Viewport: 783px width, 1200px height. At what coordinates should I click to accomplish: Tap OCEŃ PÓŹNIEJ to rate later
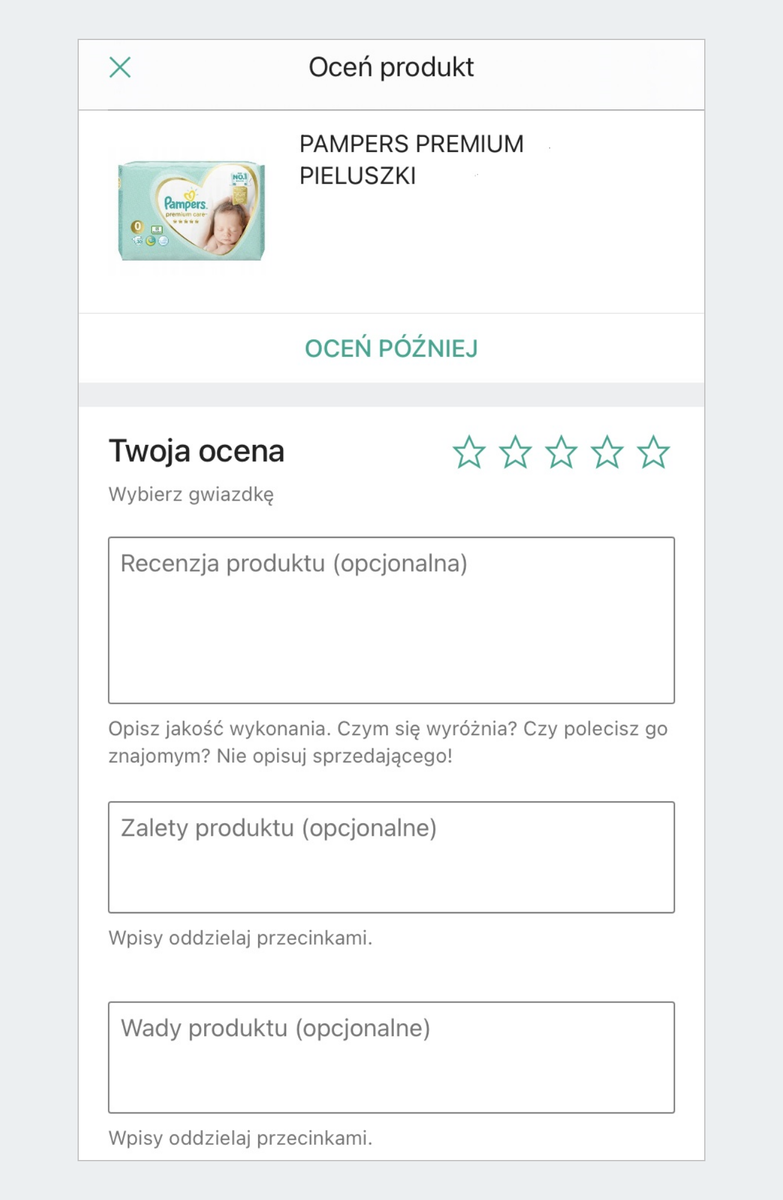(x=391, y=348)
